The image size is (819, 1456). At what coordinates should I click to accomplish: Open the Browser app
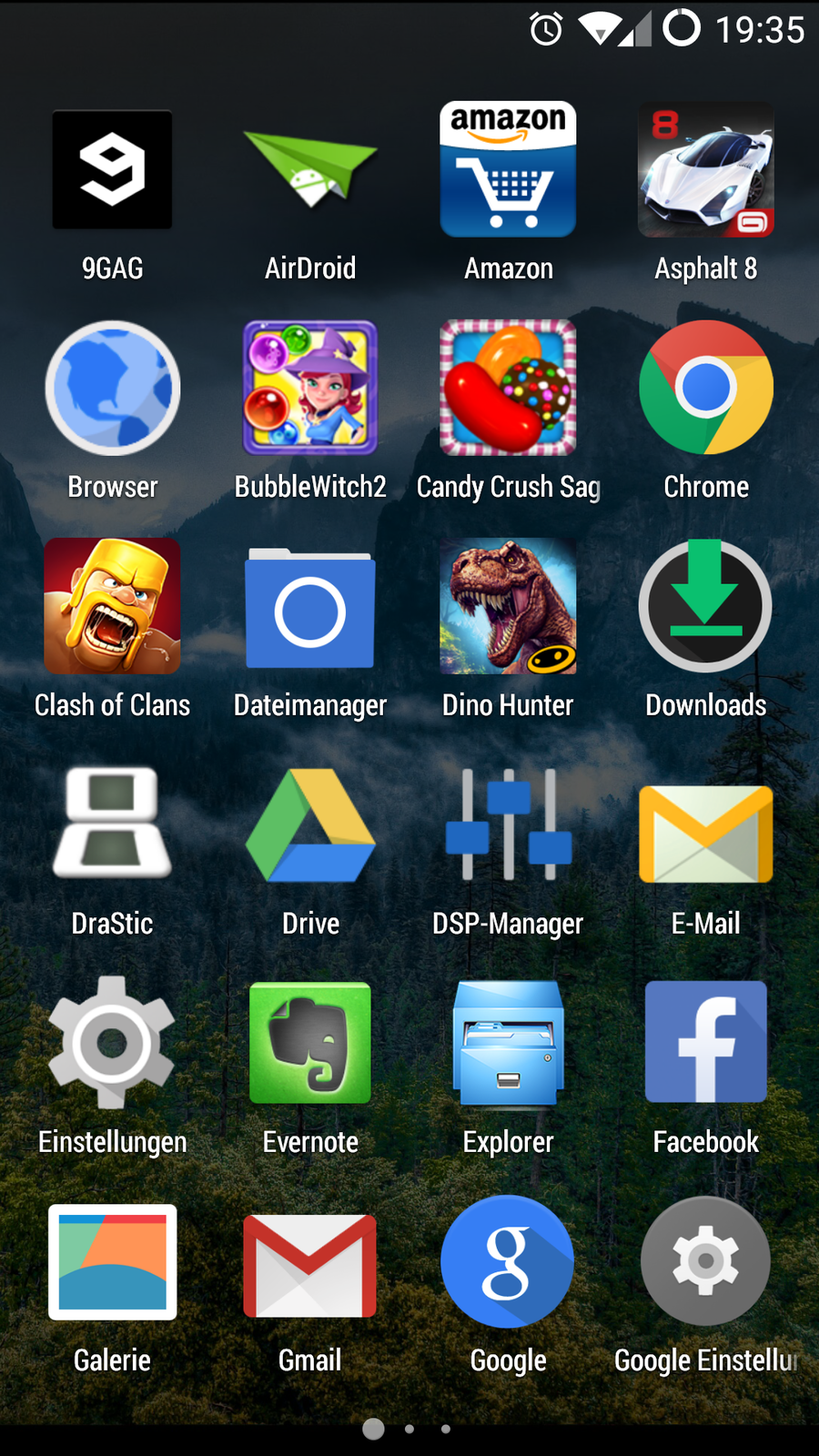click(x=112, y=389)
